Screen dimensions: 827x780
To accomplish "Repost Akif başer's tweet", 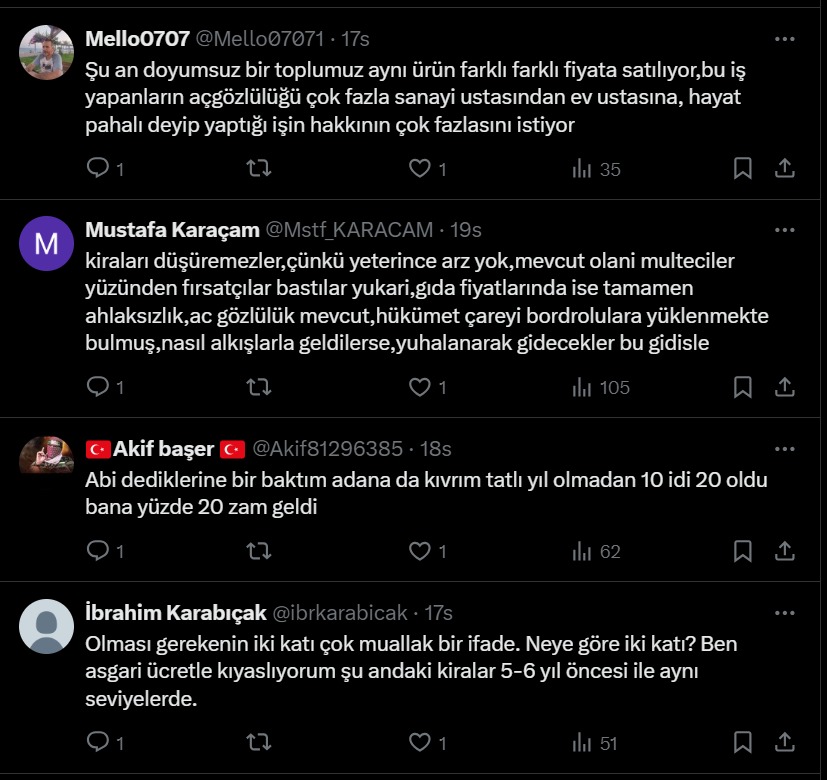I will [258, 550].
